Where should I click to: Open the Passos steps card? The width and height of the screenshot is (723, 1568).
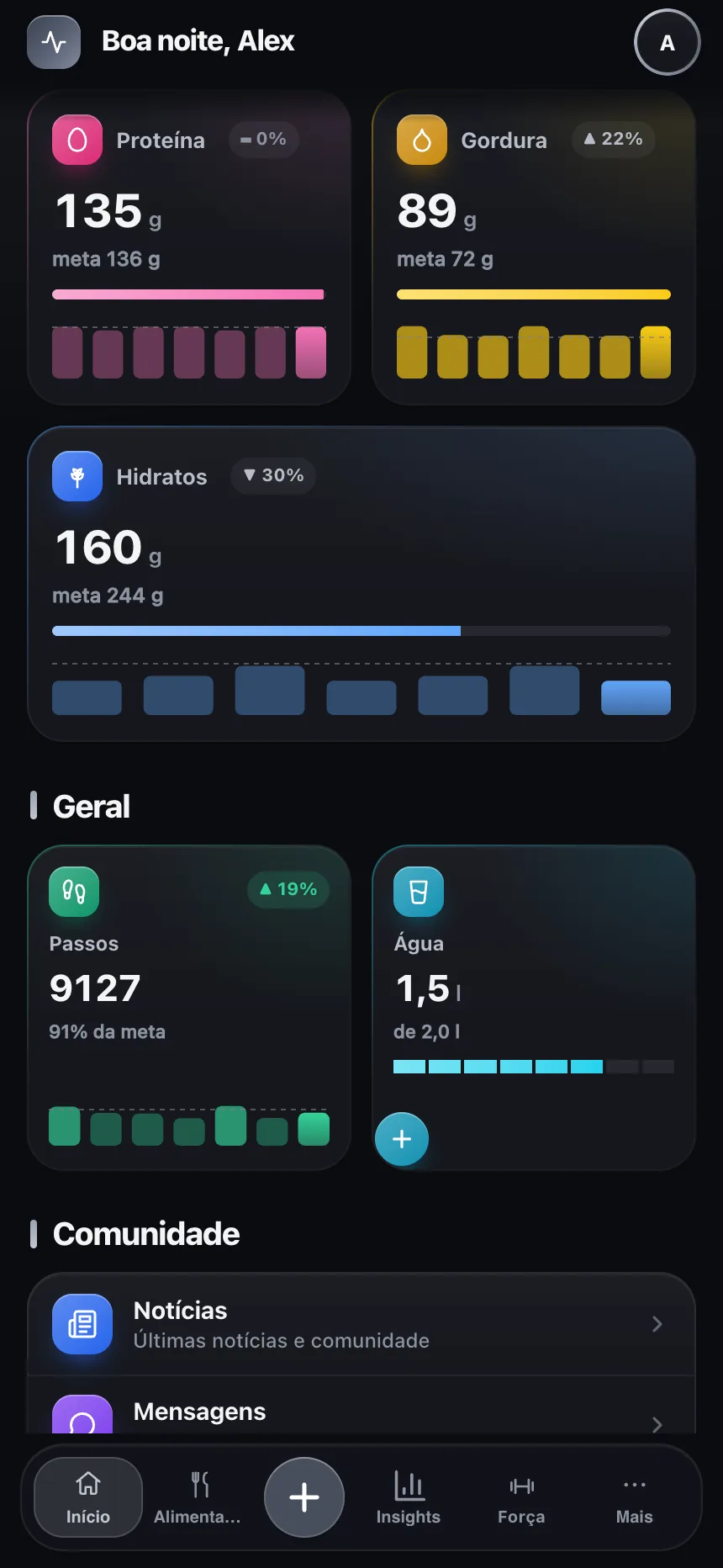click(x=189, y=1008)
